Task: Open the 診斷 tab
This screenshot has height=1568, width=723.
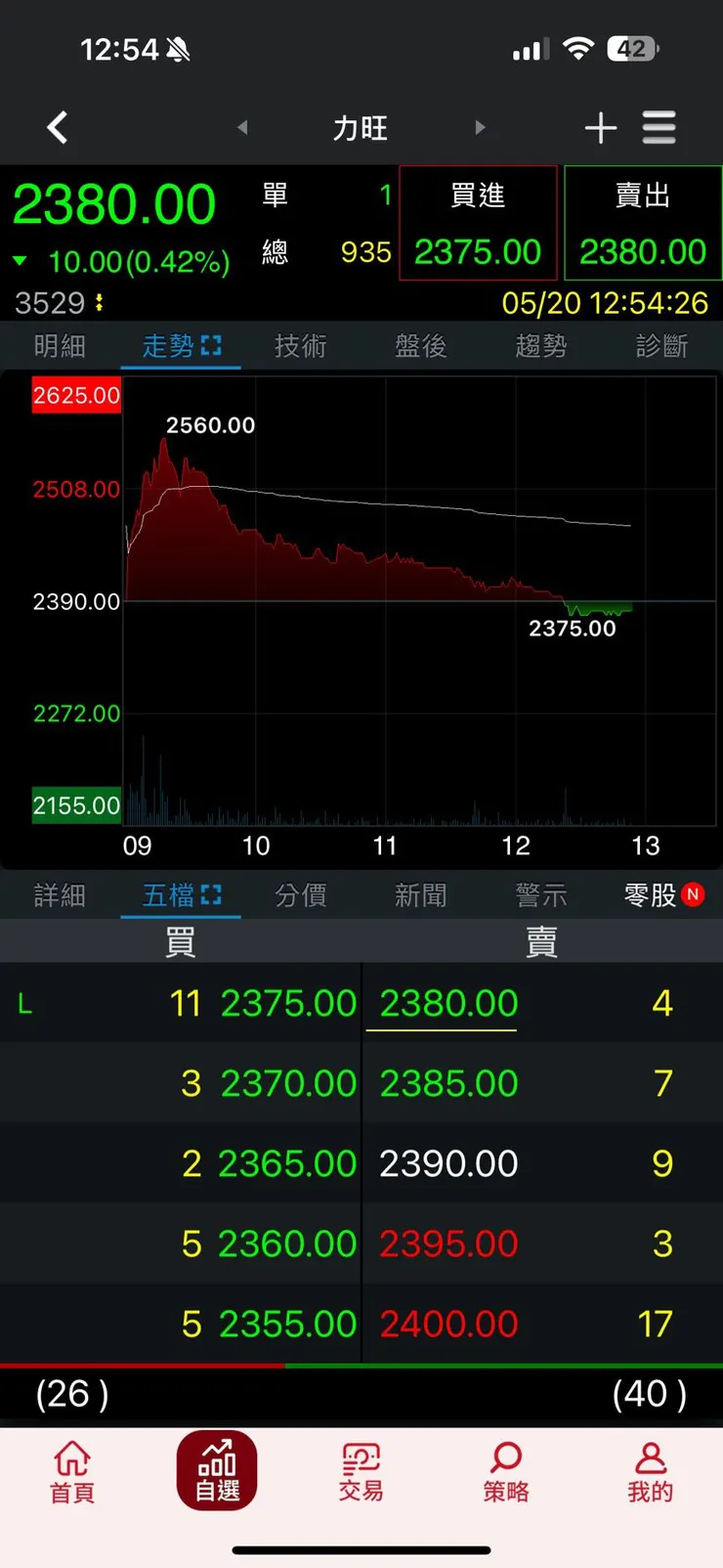Action: tap(661, 346)
